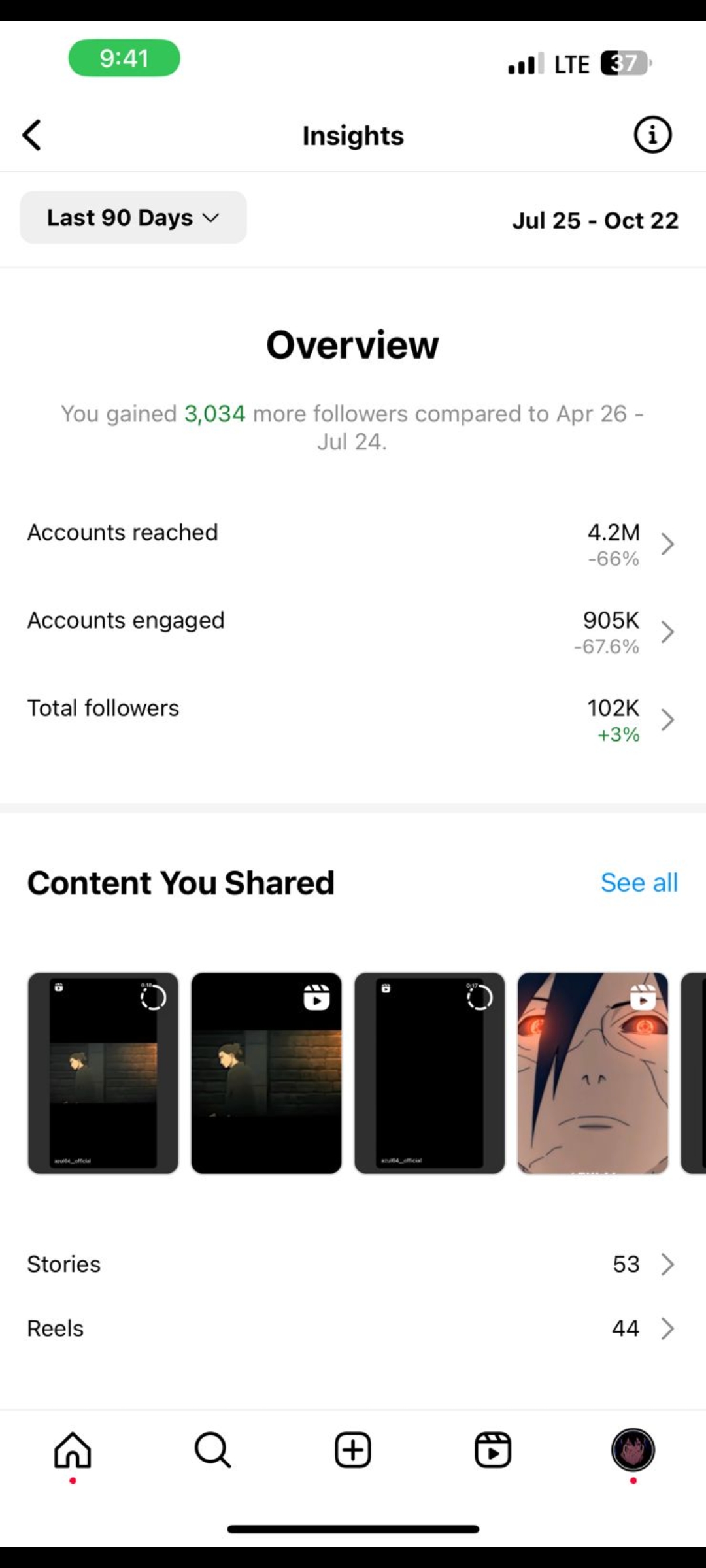The height and width of the screenshot is (1568, 706).
Task: Open your profile picture icon
Action: pyautogui.click(x=632, y=1450)
